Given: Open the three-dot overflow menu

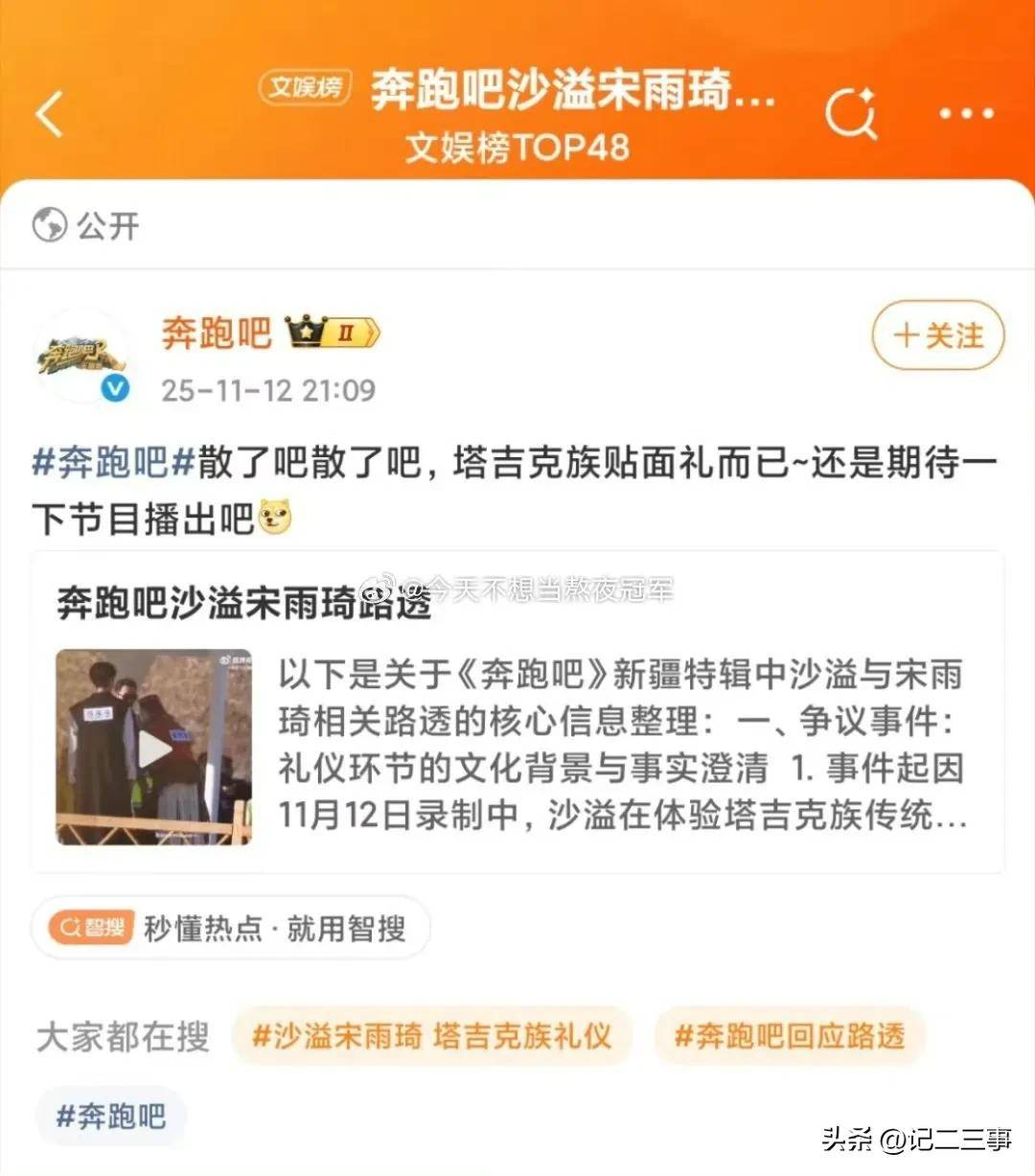Looking at the screenshot, I should pyautogui.click(x=966, y=114).
